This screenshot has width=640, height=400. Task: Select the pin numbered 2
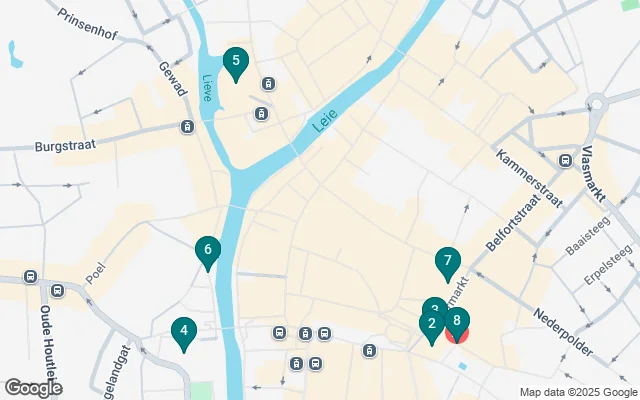coord(430,326)
